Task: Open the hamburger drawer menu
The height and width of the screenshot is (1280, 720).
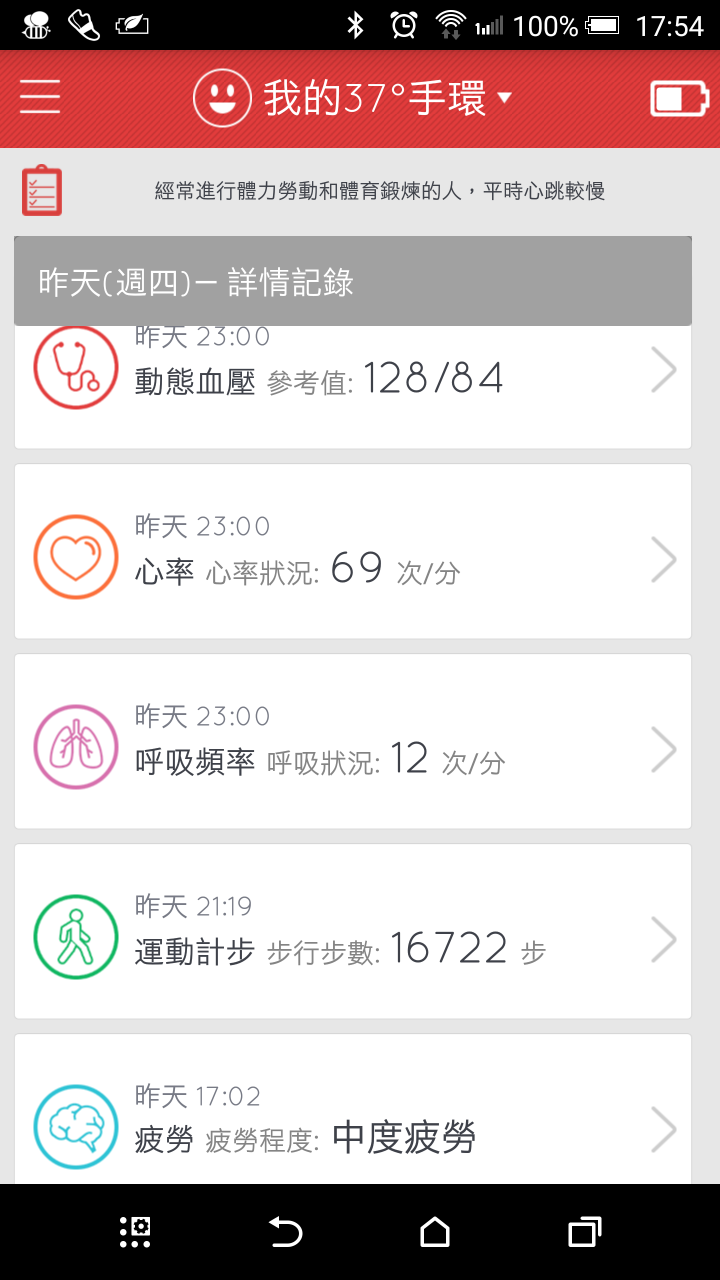Action: click(40, 98)
